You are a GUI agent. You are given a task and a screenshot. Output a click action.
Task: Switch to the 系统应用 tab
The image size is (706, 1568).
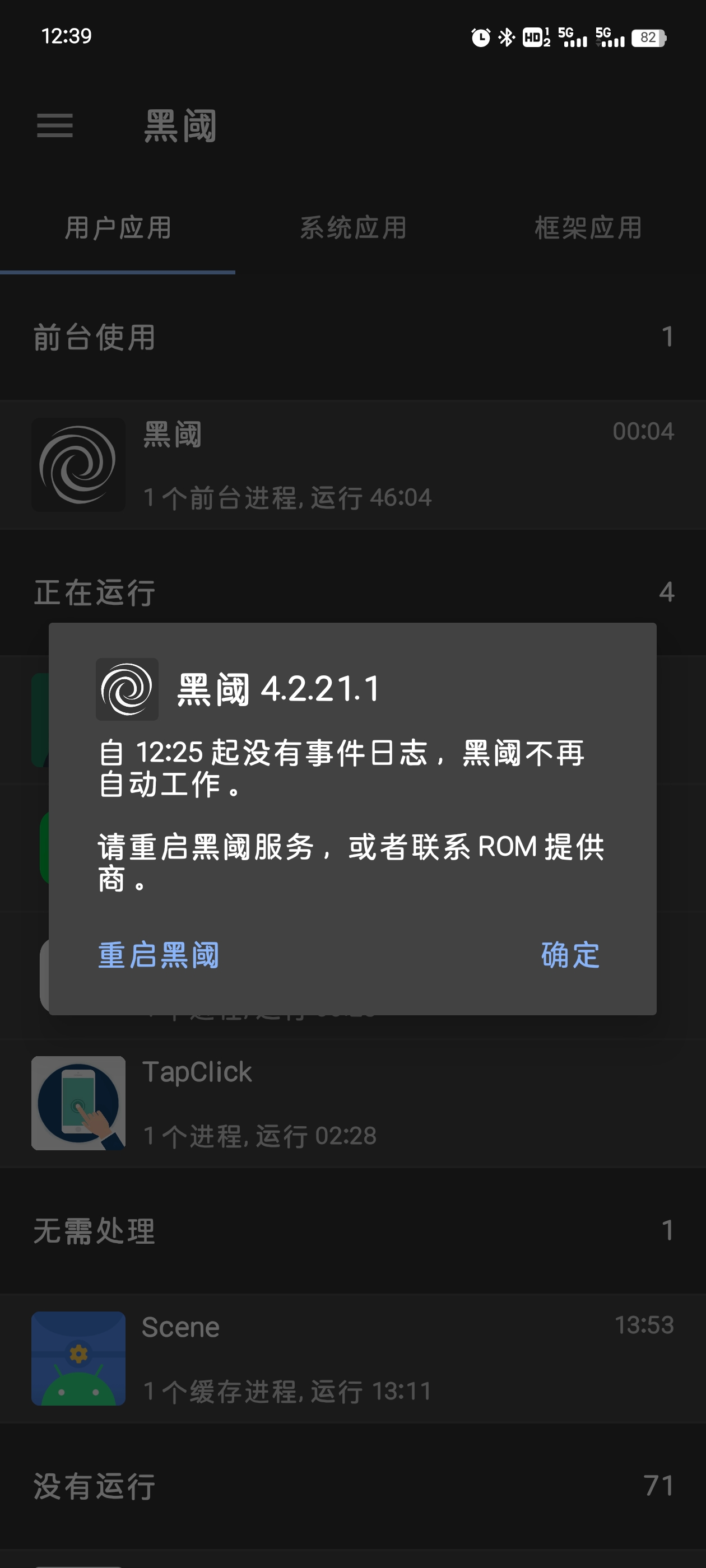tap(352, 228)
